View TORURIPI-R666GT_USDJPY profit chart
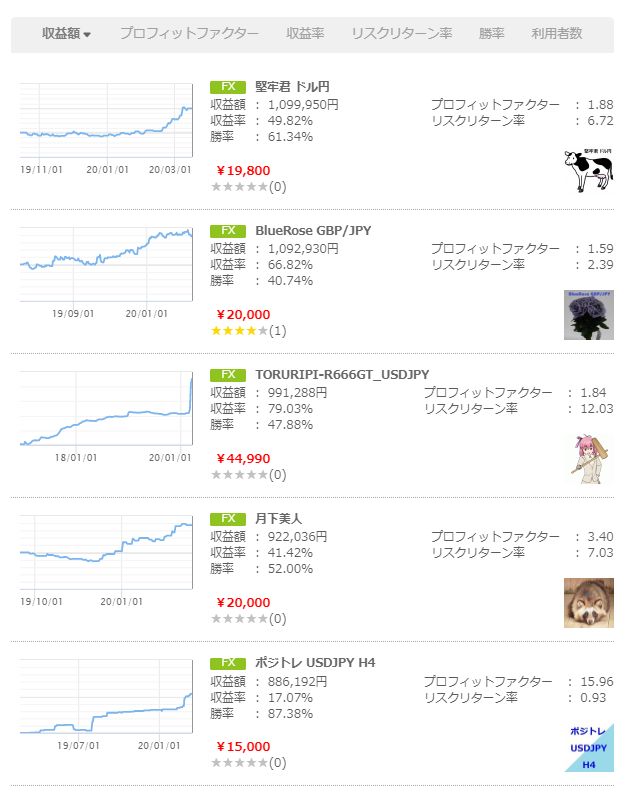The height and width of the screenshot is (793, 638). [105, 409]
